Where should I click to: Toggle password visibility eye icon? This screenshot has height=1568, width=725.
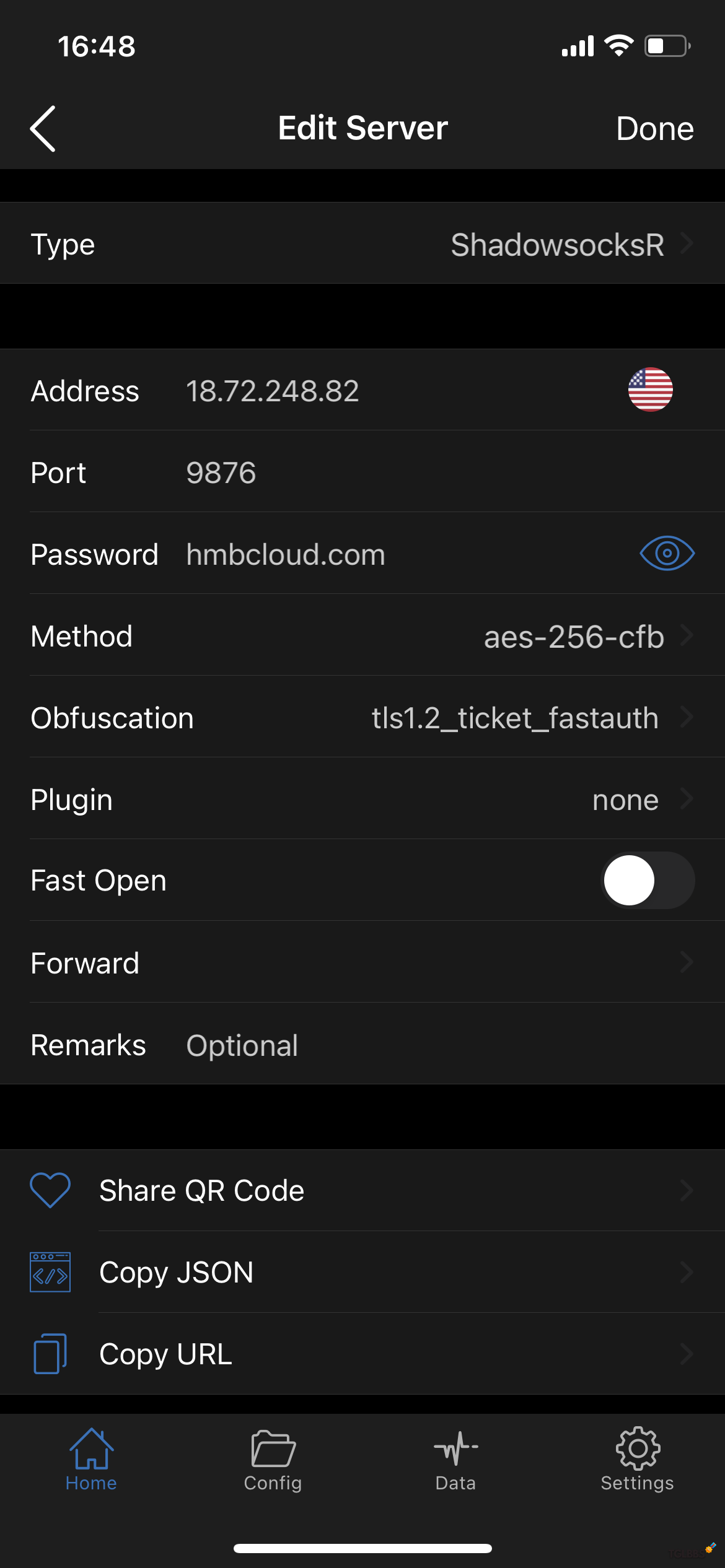click(x=667, y=553)
